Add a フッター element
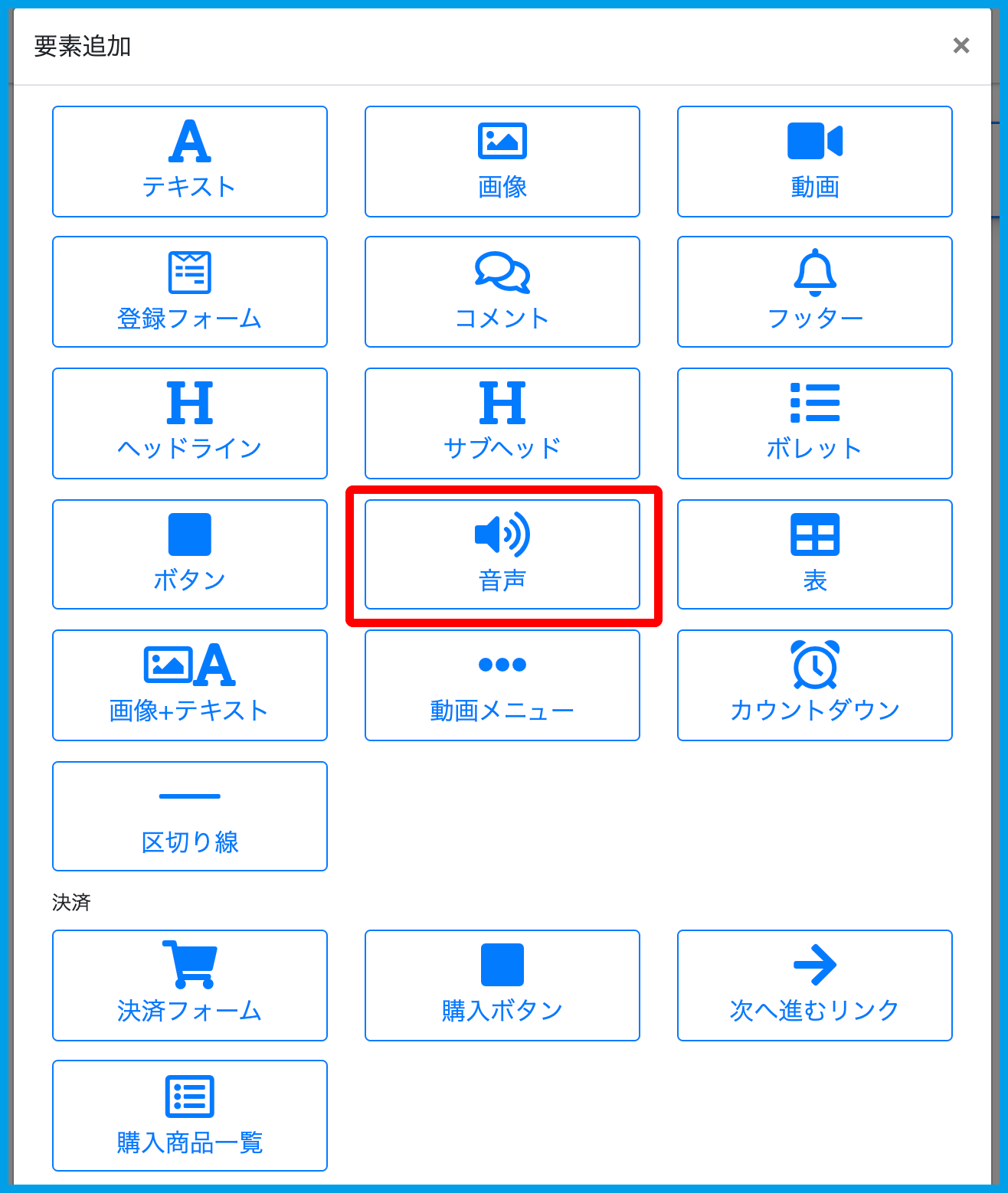This screenshot has height=1193, width=1008. tap(814, 292)
